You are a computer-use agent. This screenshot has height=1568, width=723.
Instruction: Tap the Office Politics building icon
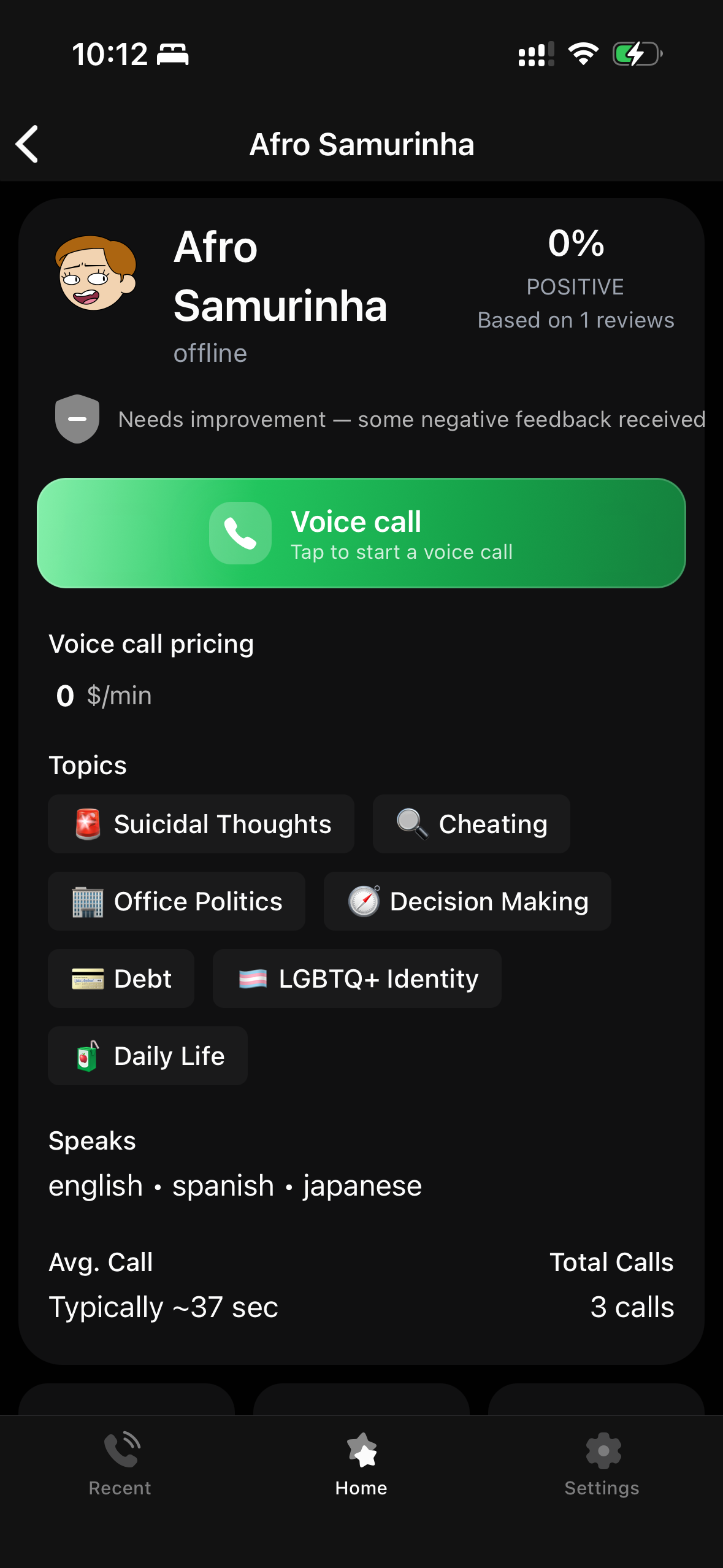[x=88, y=901]
